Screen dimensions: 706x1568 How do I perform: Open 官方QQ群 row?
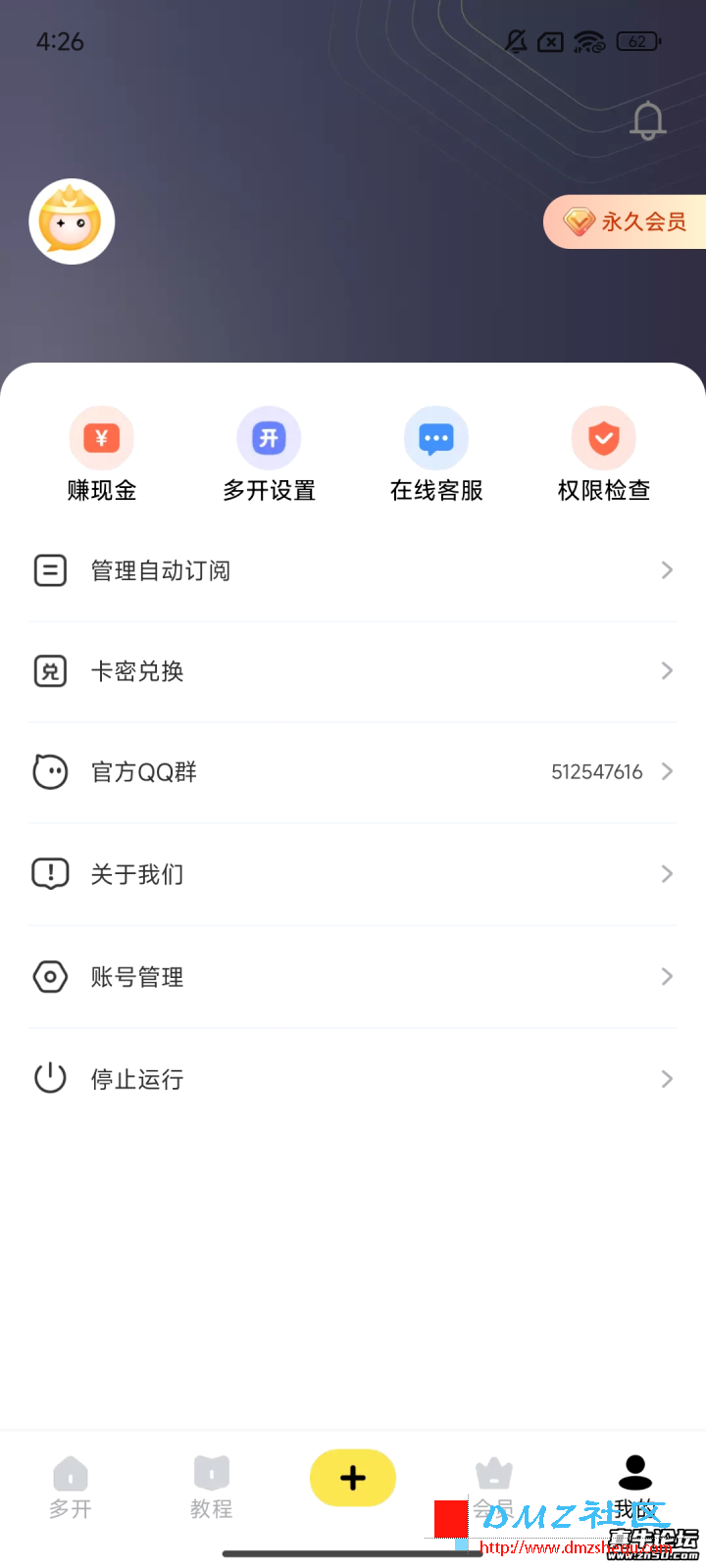point(353,772)
